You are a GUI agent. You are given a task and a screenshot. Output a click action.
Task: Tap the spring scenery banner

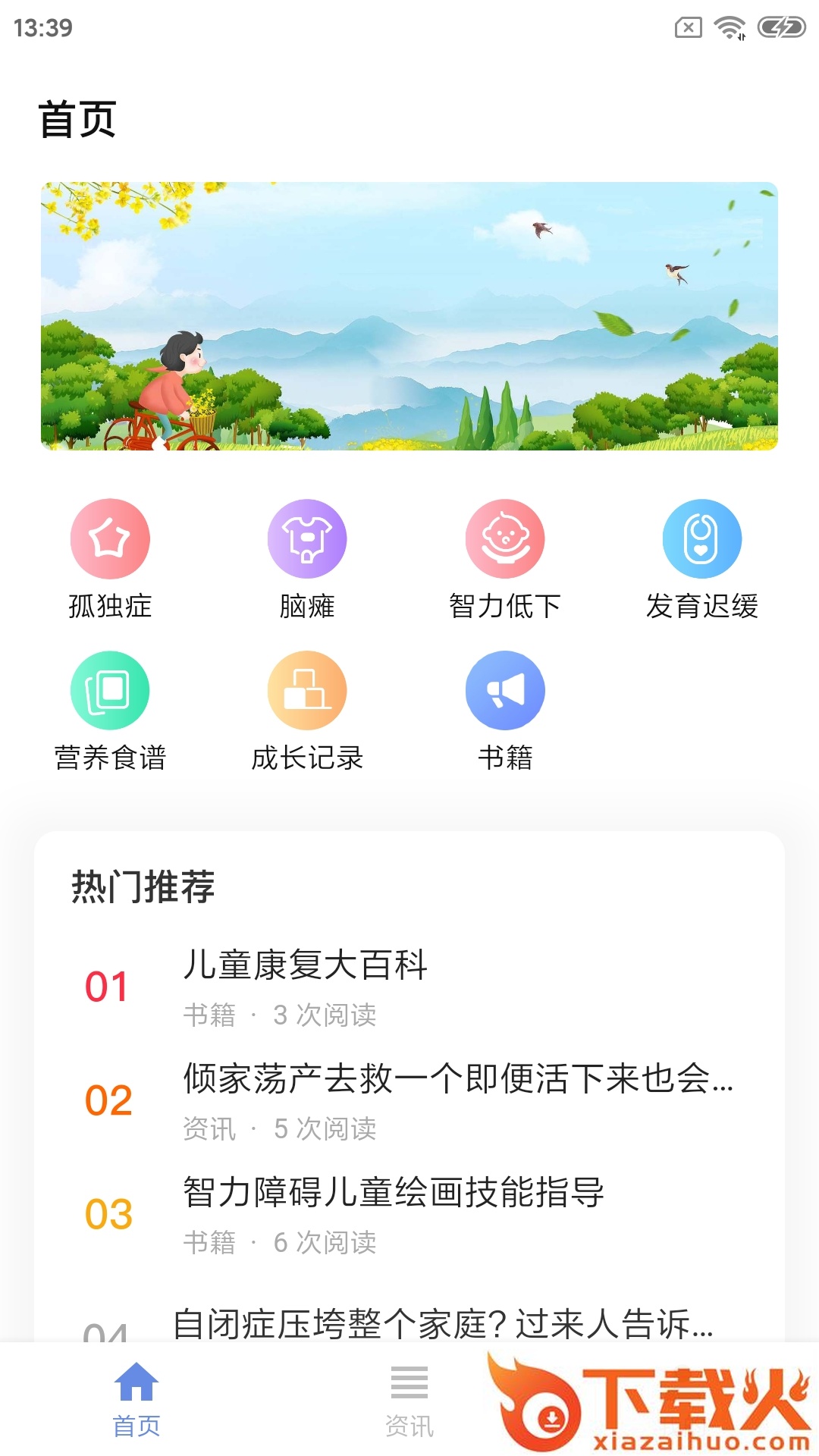click(409, 316)
